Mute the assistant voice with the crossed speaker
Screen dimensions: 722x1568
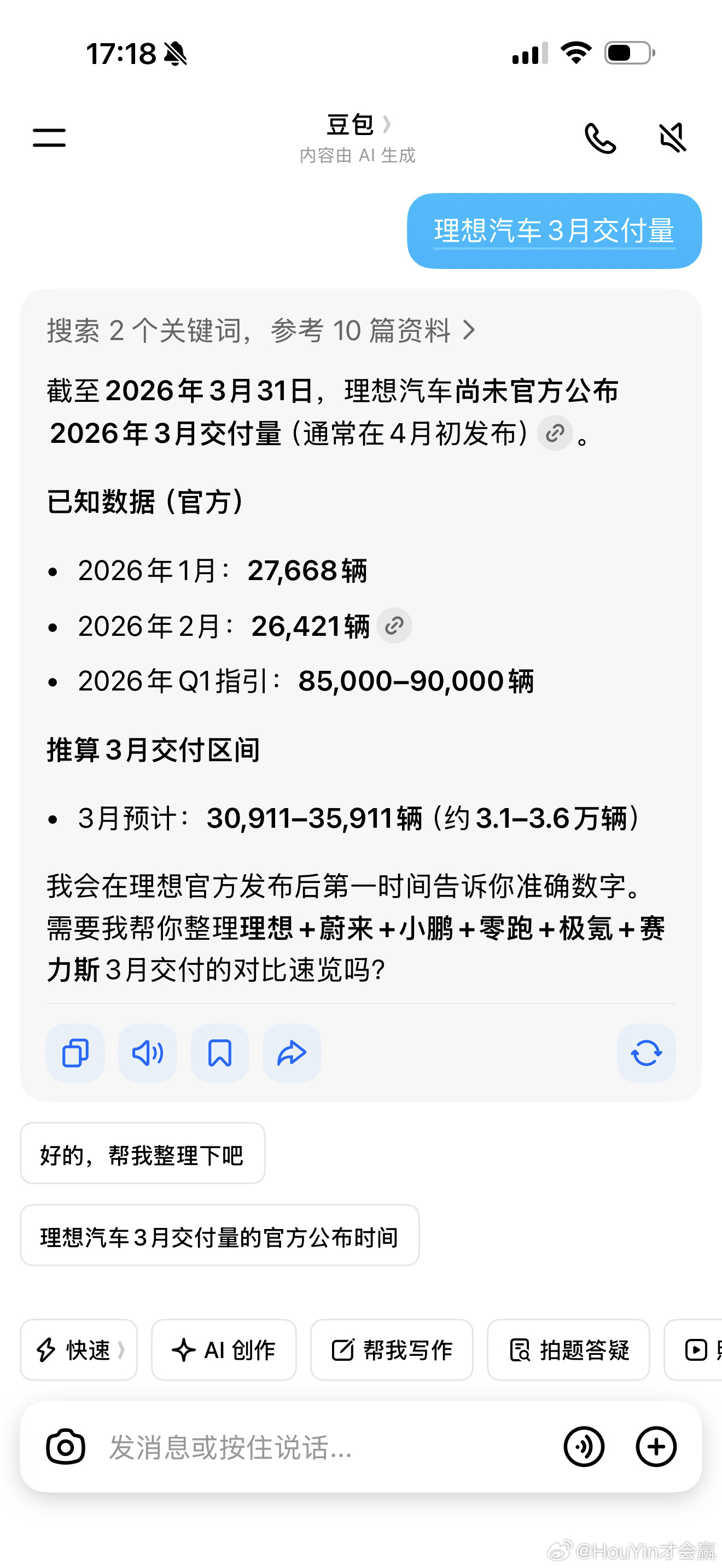click(672, 138)
